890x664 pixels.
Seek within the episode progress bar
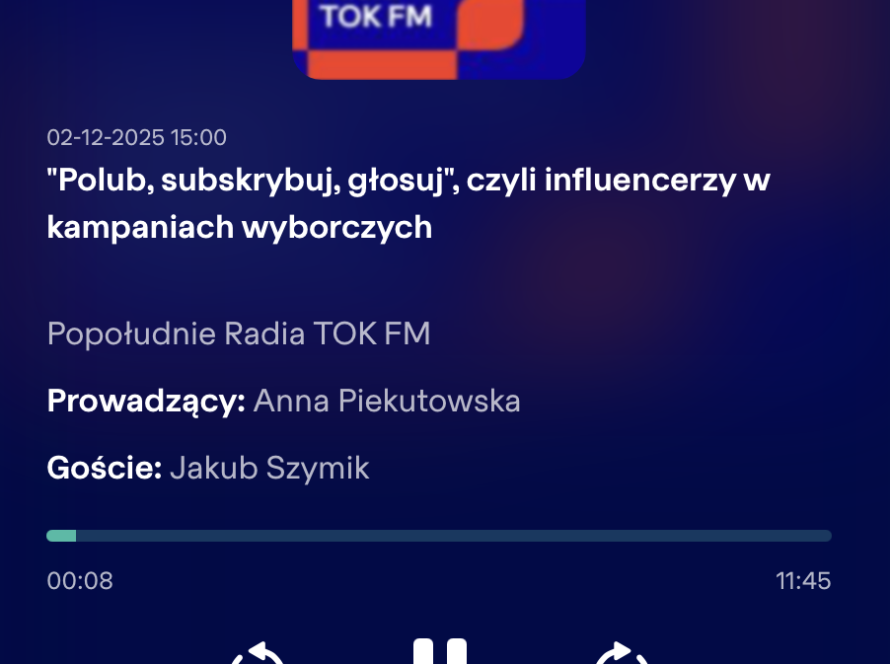439,536
